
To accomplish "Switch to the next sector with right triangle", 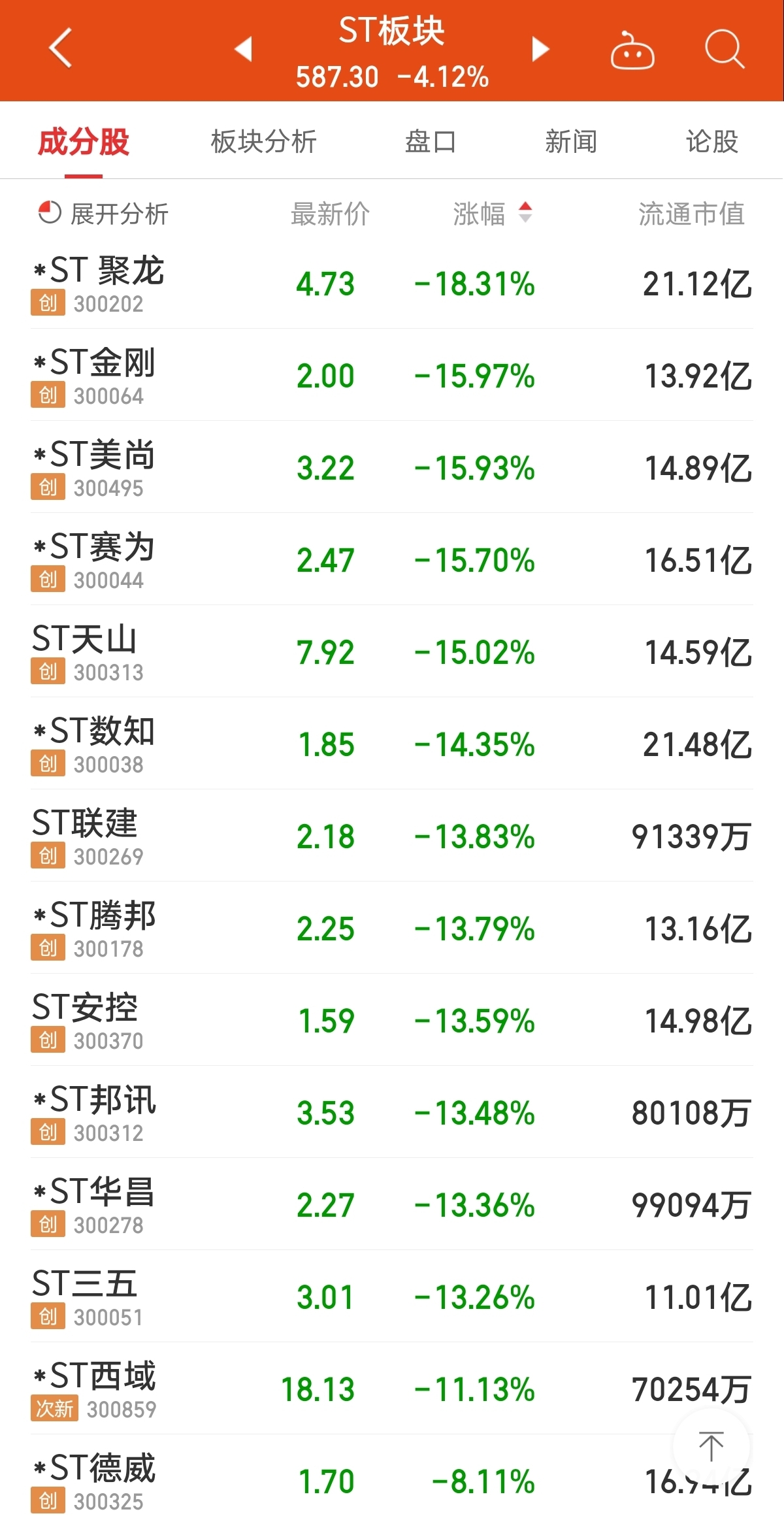I will pos(540,48).
